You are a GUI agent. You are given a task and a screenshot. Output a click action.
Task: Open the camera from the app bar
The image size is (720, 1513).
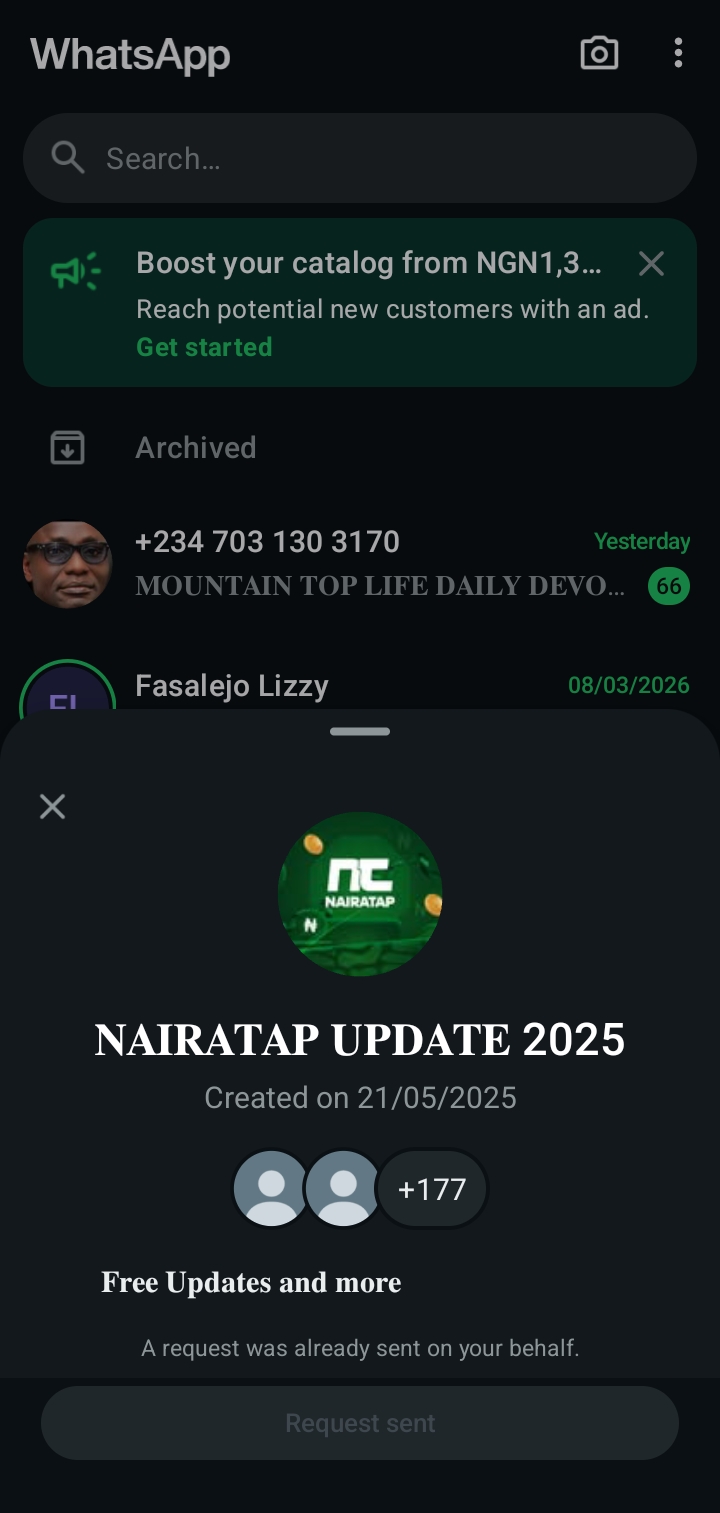click(x=599, y=53)
